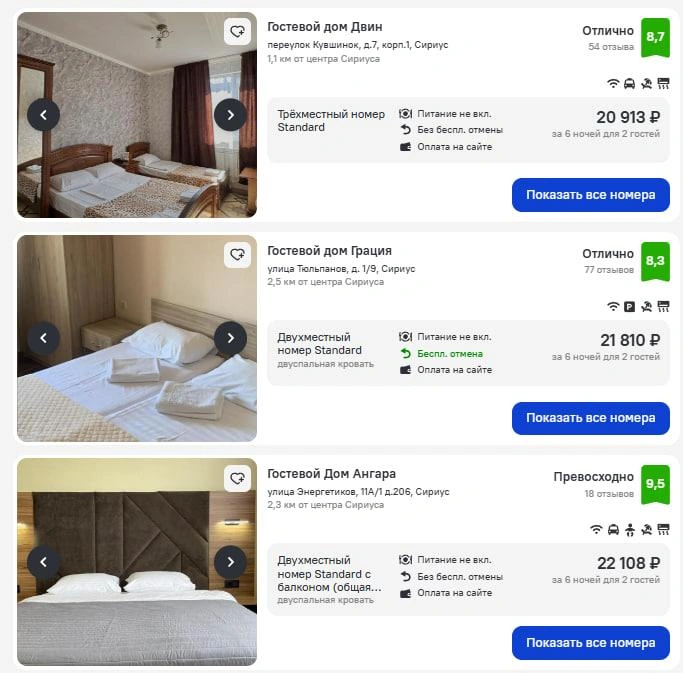This screenshot has width=683, height=673.
Task: Show previous photo of Гостевой дом Двин
Action: [43, 115]
